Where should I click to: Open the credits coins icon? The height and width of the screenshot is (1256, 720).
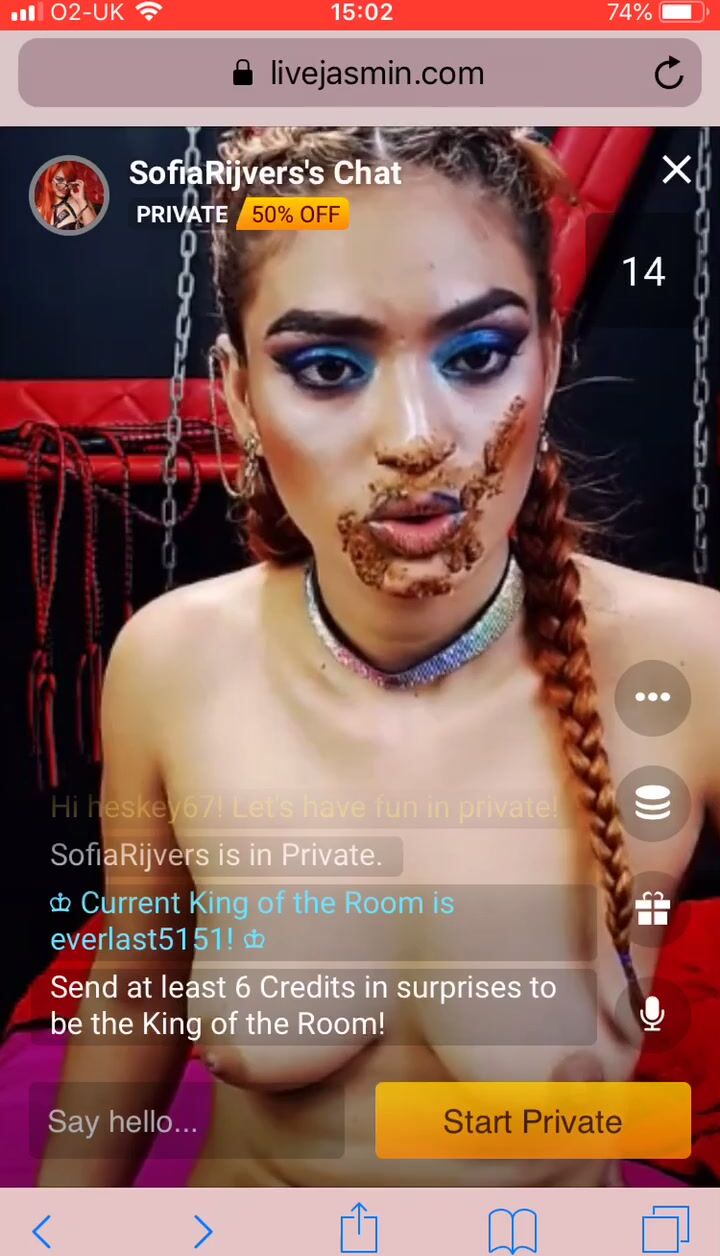click(652, 803)
